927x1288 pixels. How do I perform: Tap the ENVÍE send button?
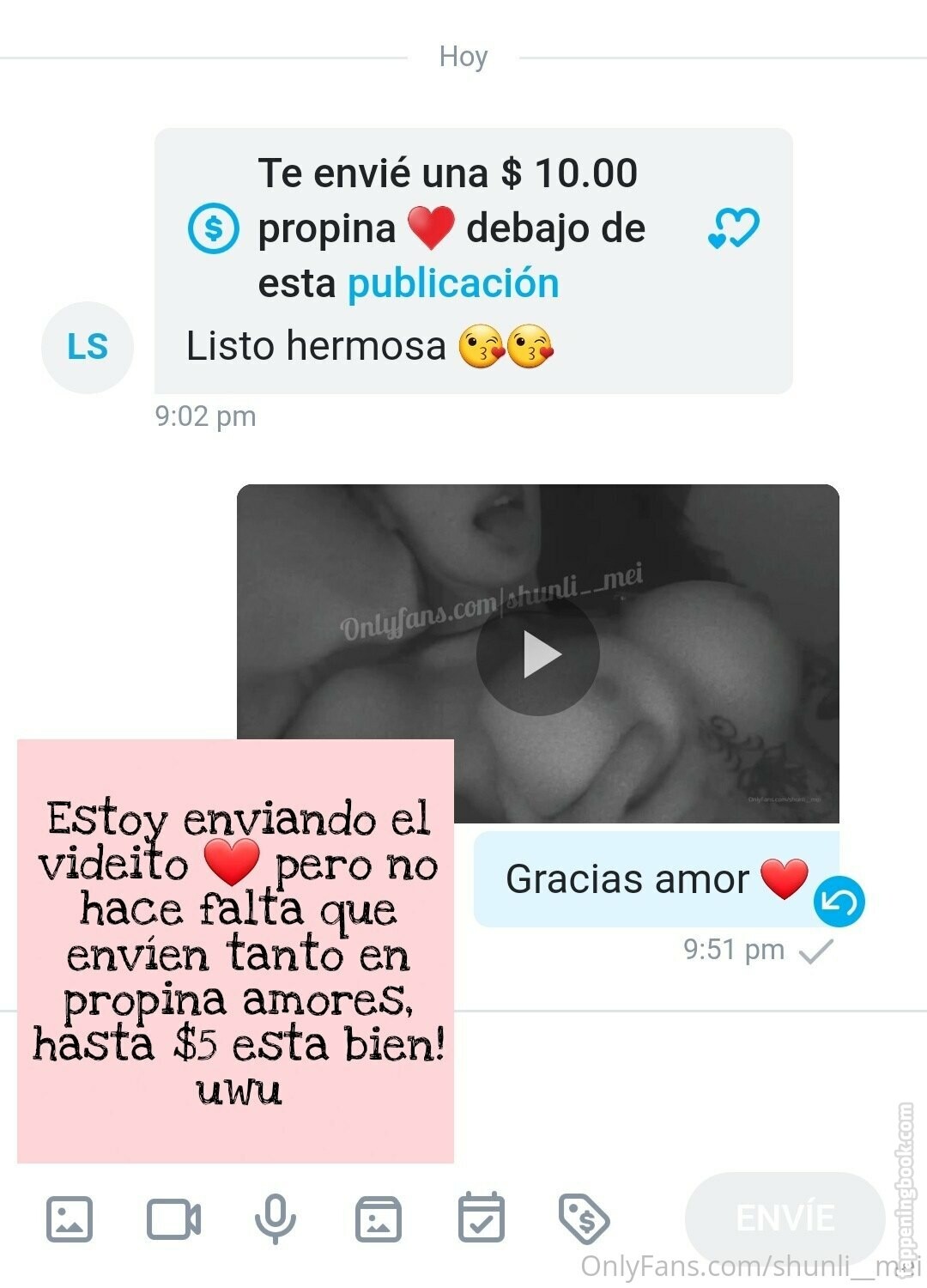785,1218
